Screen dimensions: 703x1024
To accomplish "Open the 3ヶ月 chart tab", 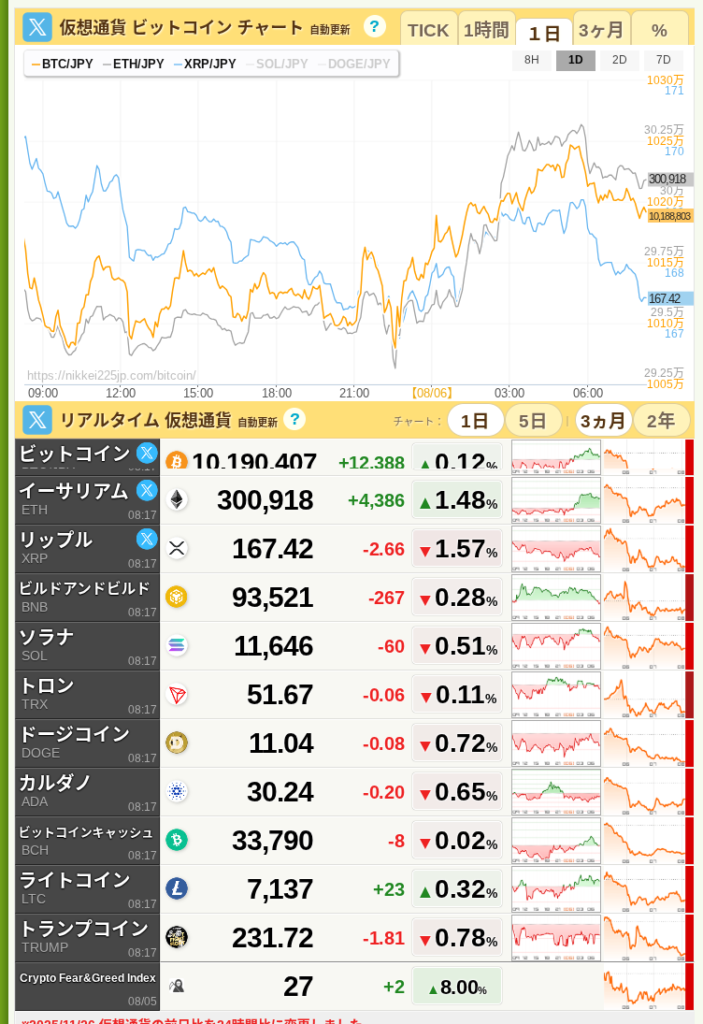I will tap(601, 29).
